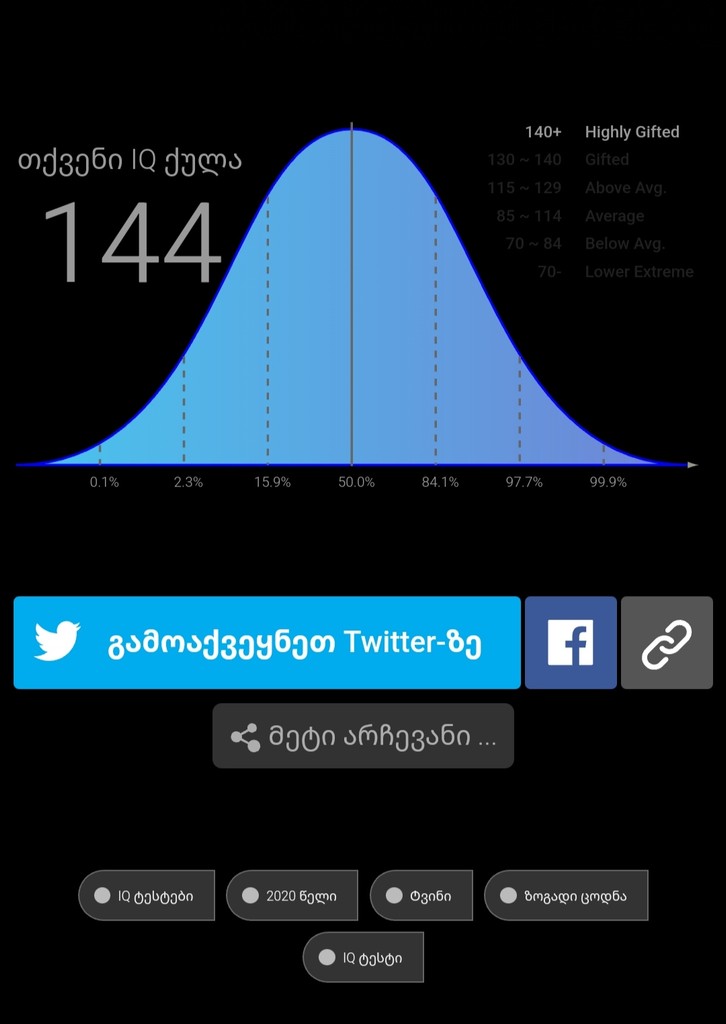
Task: Tap the ზოგადი ცოდნა tag
Action: [x=566, y=895]
